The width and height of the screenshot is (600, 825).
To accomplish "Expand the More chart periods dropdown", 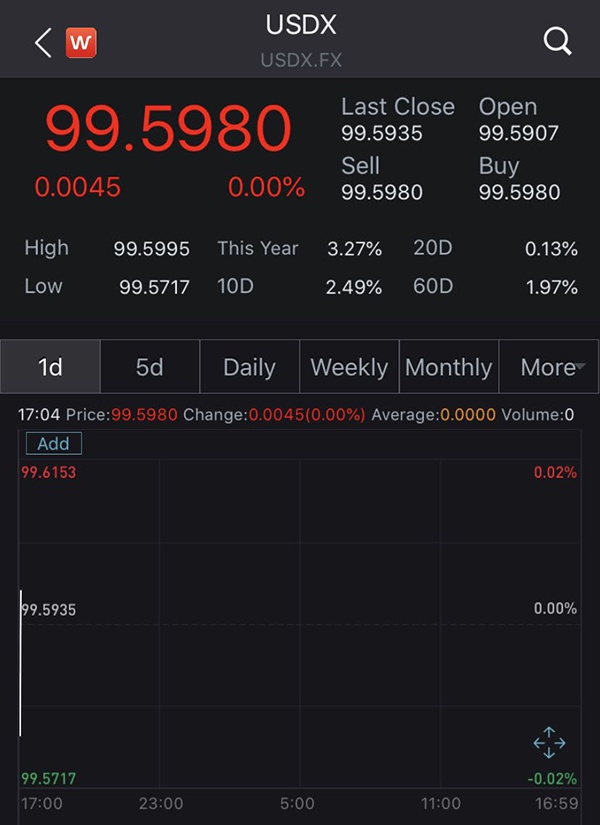I will 548,367.
